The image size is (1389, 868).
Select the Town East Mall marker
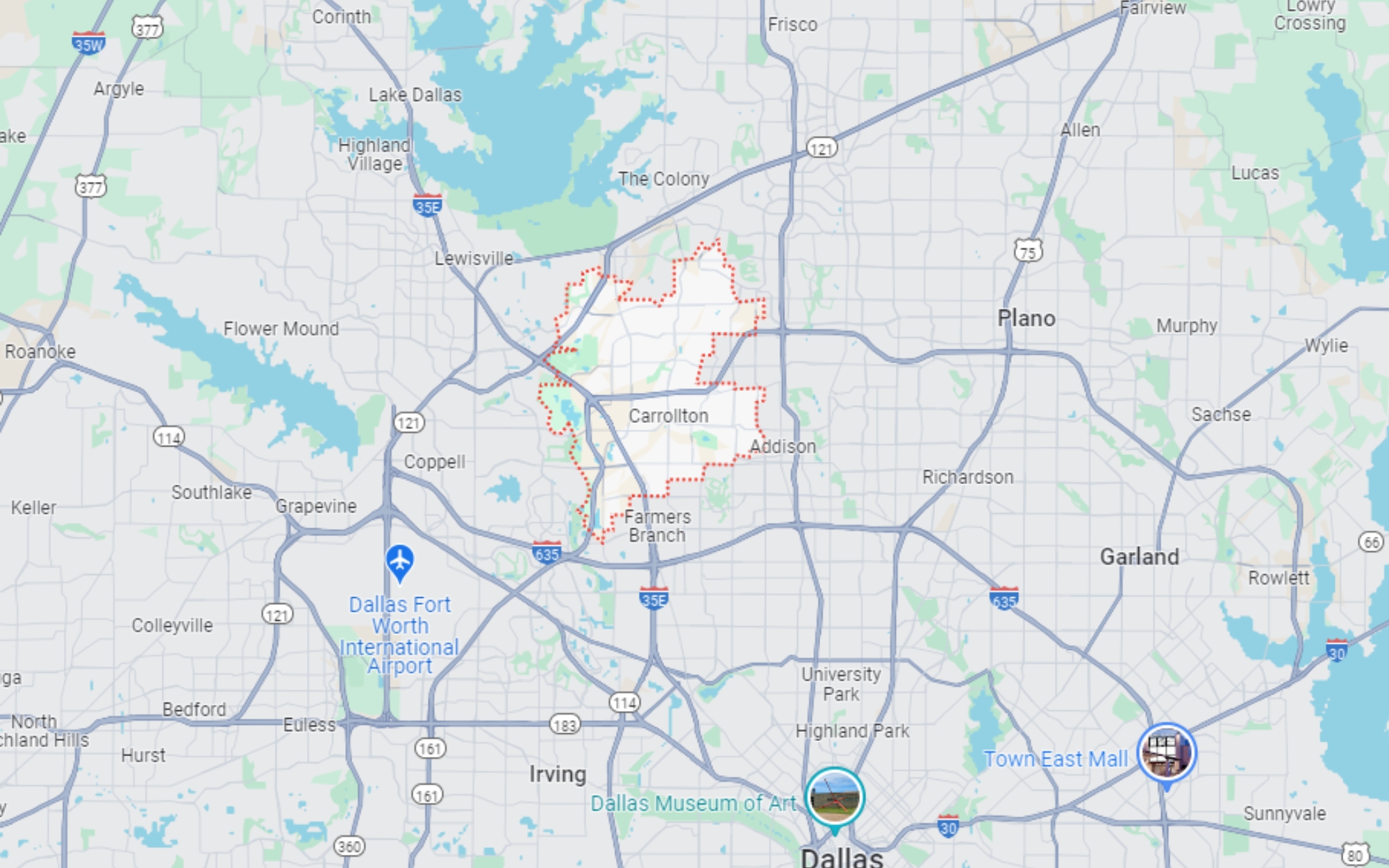pyautogui.click(x=1167, y=753)
